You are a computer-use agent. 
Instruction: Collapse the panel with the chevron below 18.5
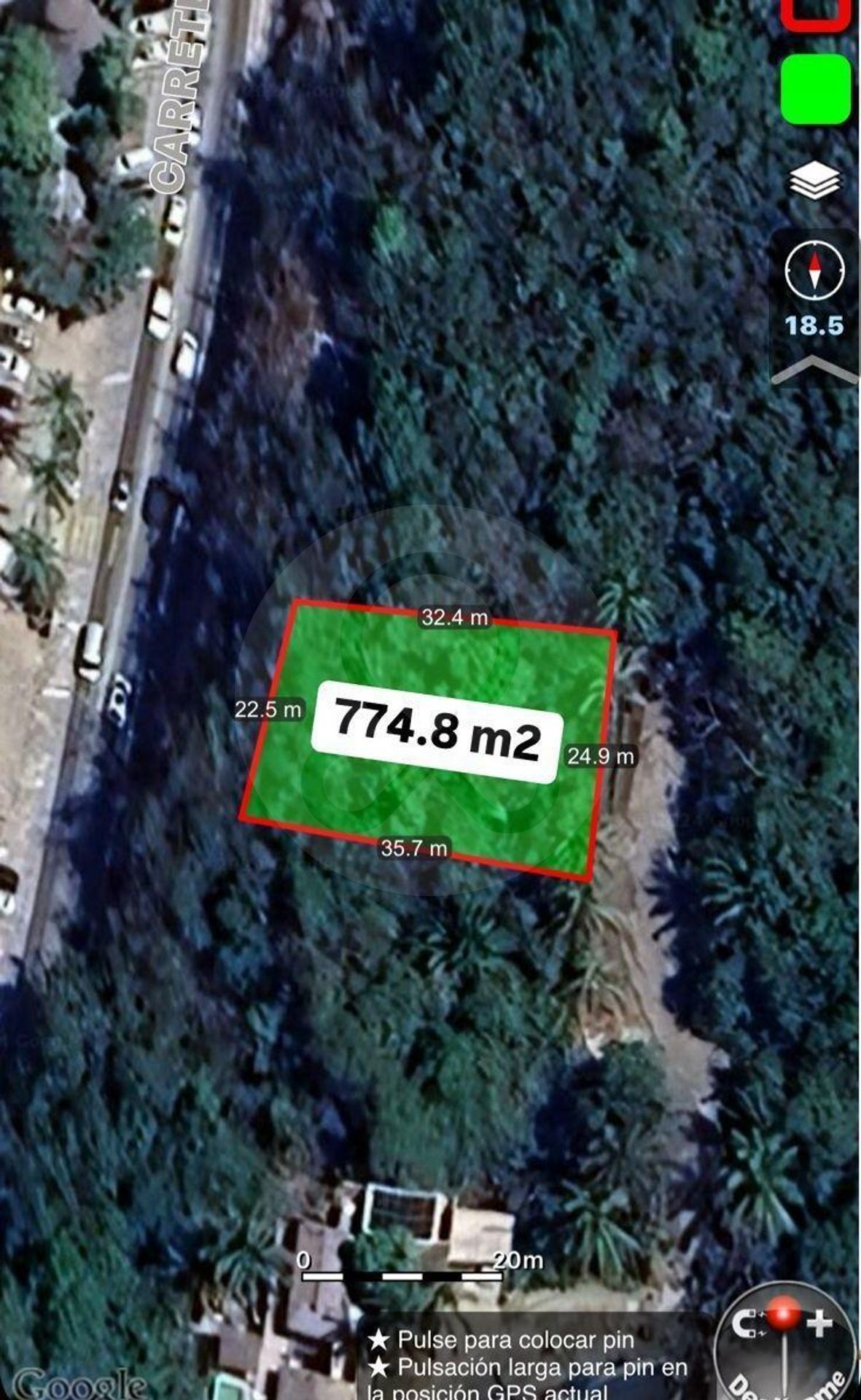(814, 370)
